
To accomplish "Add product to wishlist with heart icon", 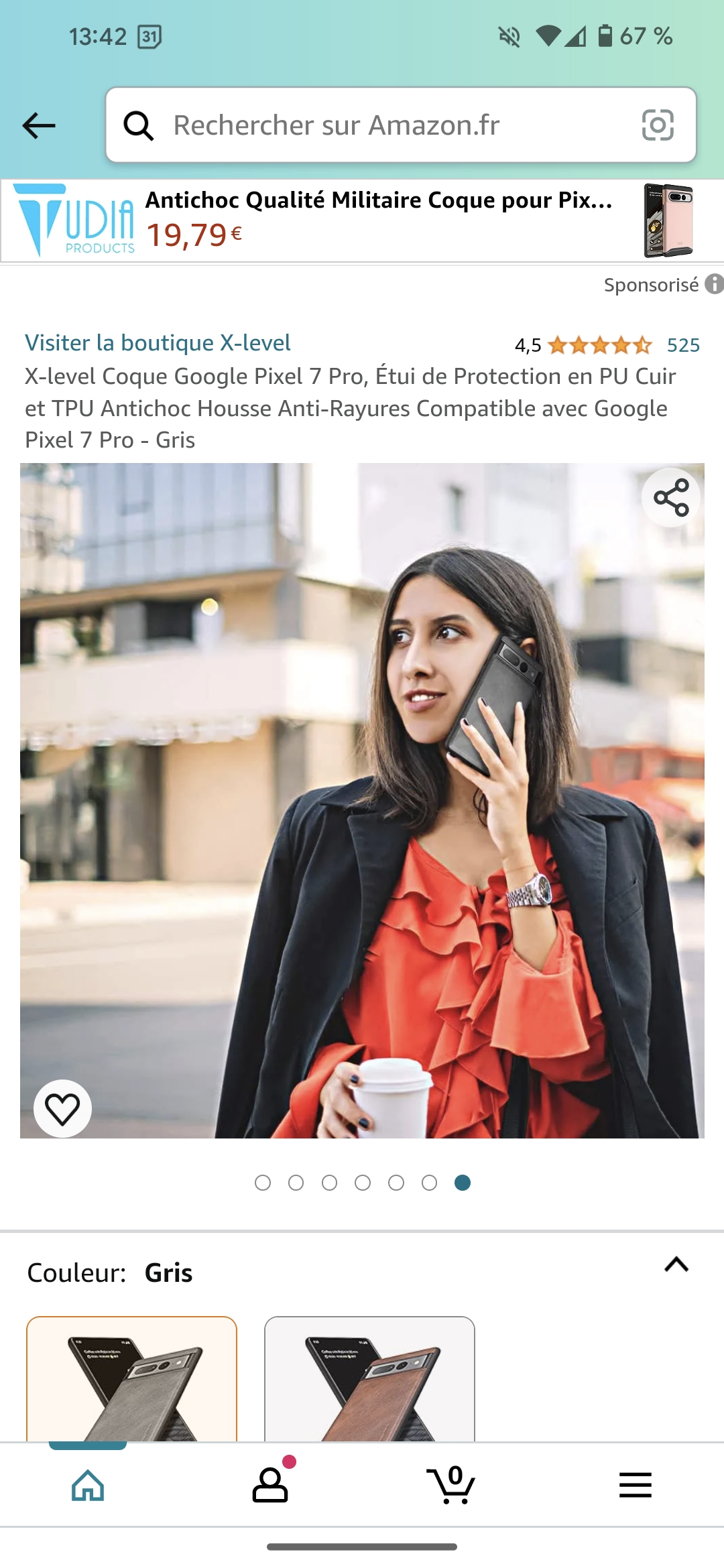I will click(x=63, y=1108).
